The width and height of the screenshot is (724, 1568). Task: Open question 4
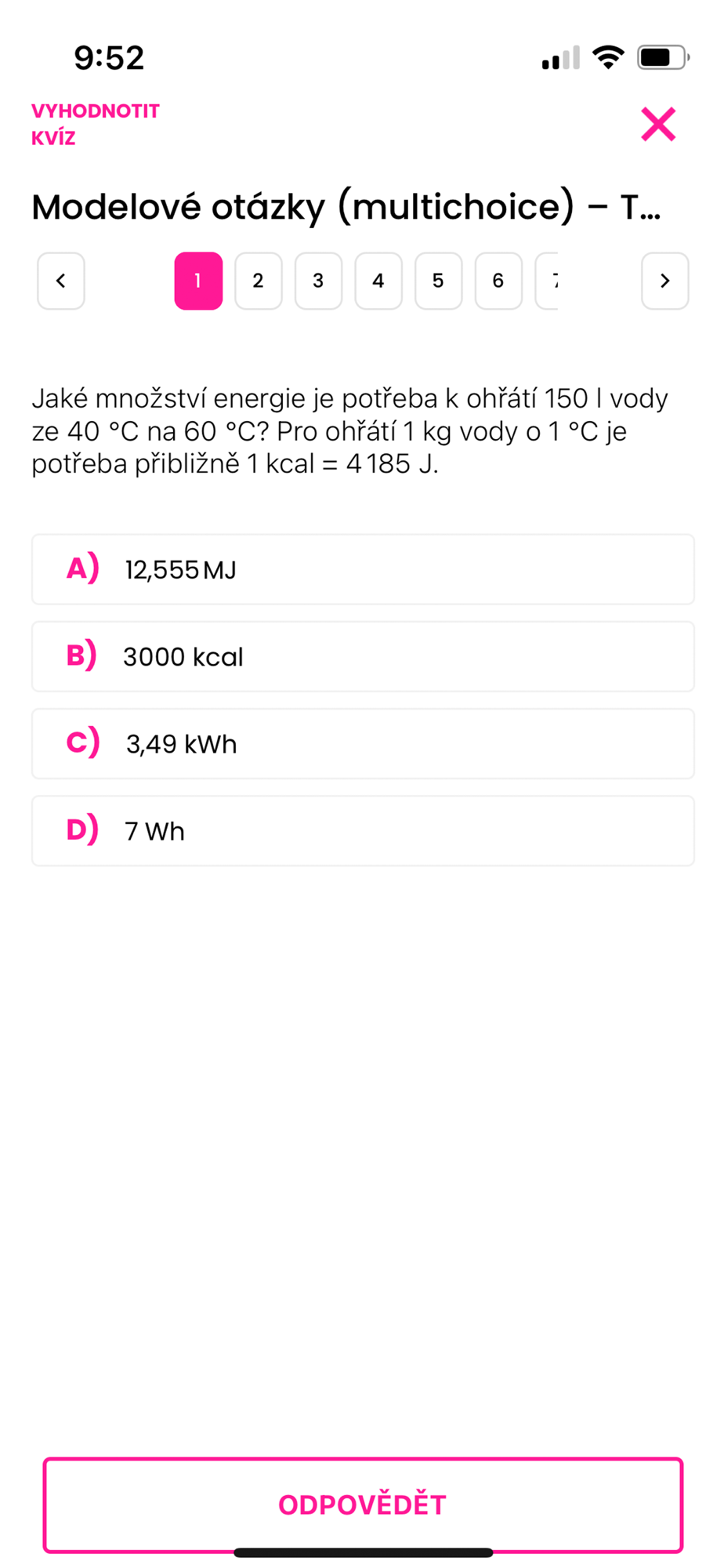point(378,281)
